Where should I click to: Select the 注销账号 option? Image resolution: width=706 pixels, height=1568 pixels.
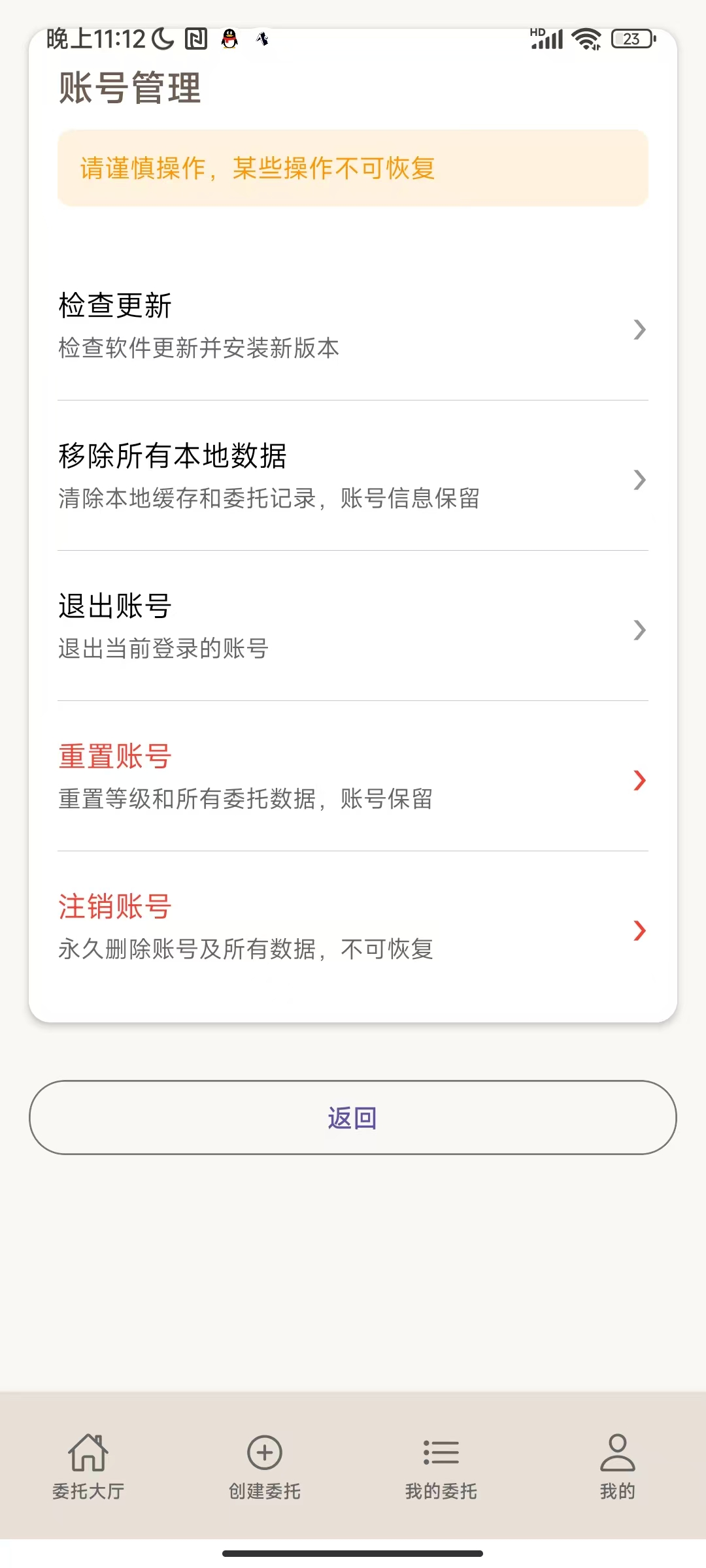click(x=261, y=924)
